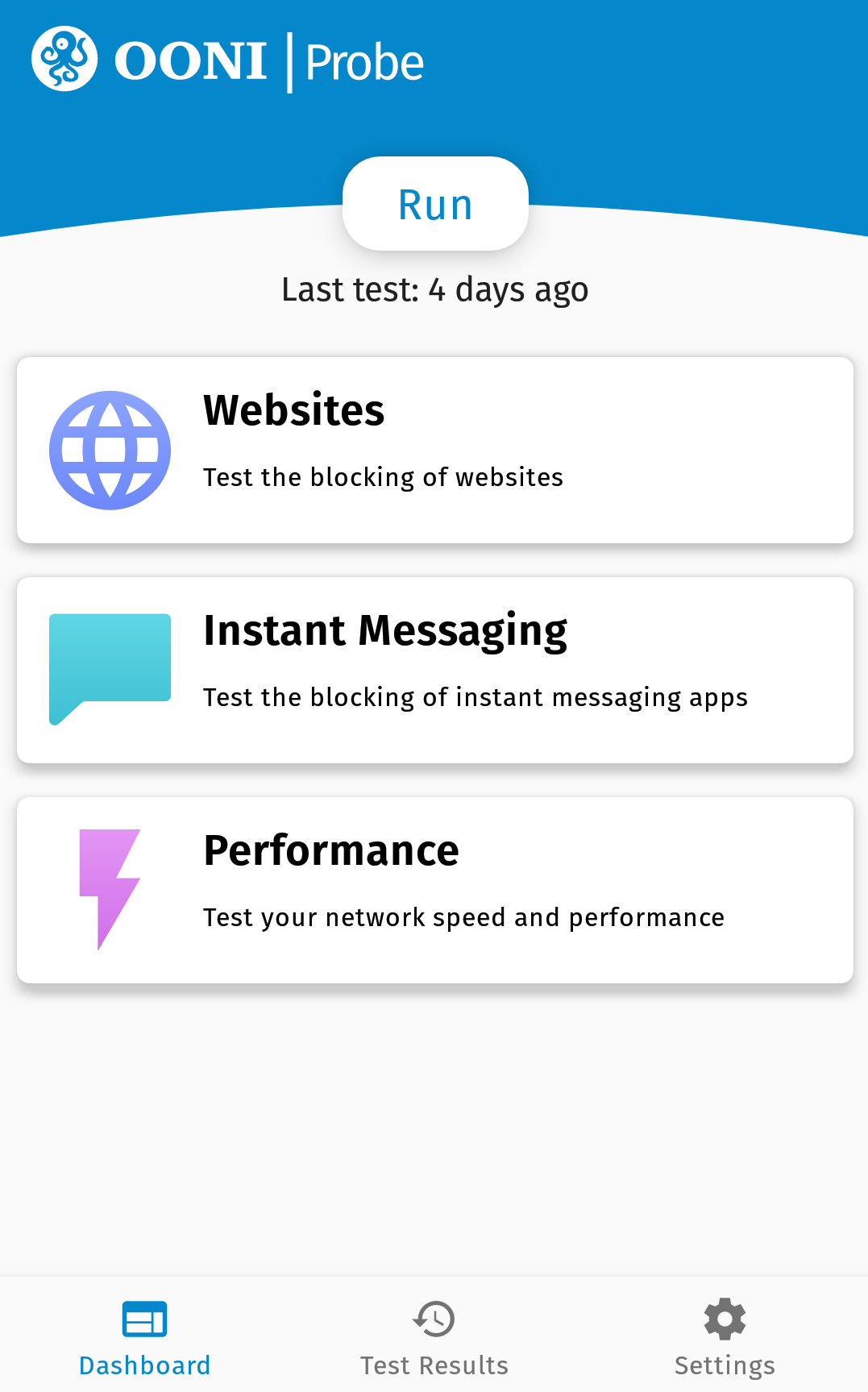Select the Dashboard tab
This screenshot has height=1392, width=868.
pos(145,1337)
